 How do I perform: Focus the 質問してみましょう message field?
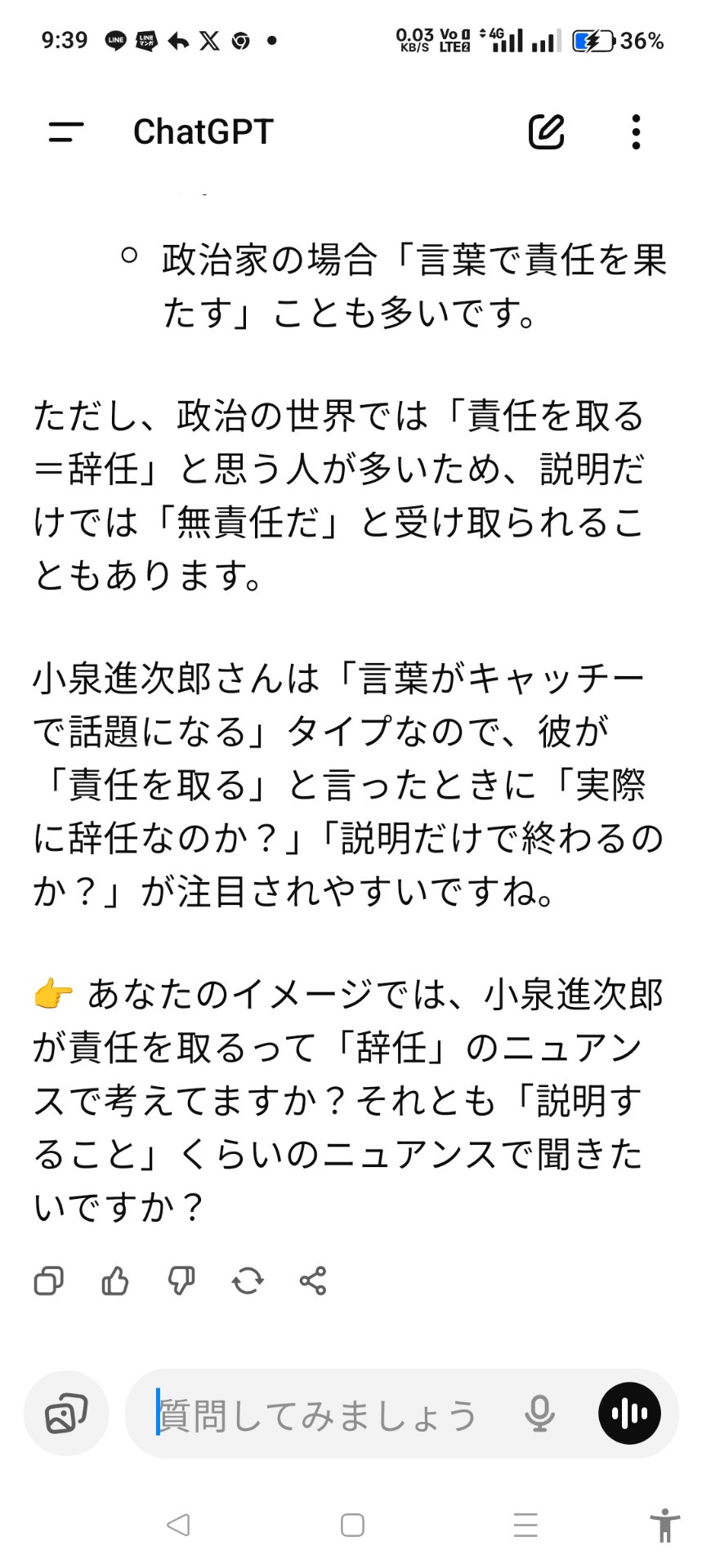(327, 1415)
